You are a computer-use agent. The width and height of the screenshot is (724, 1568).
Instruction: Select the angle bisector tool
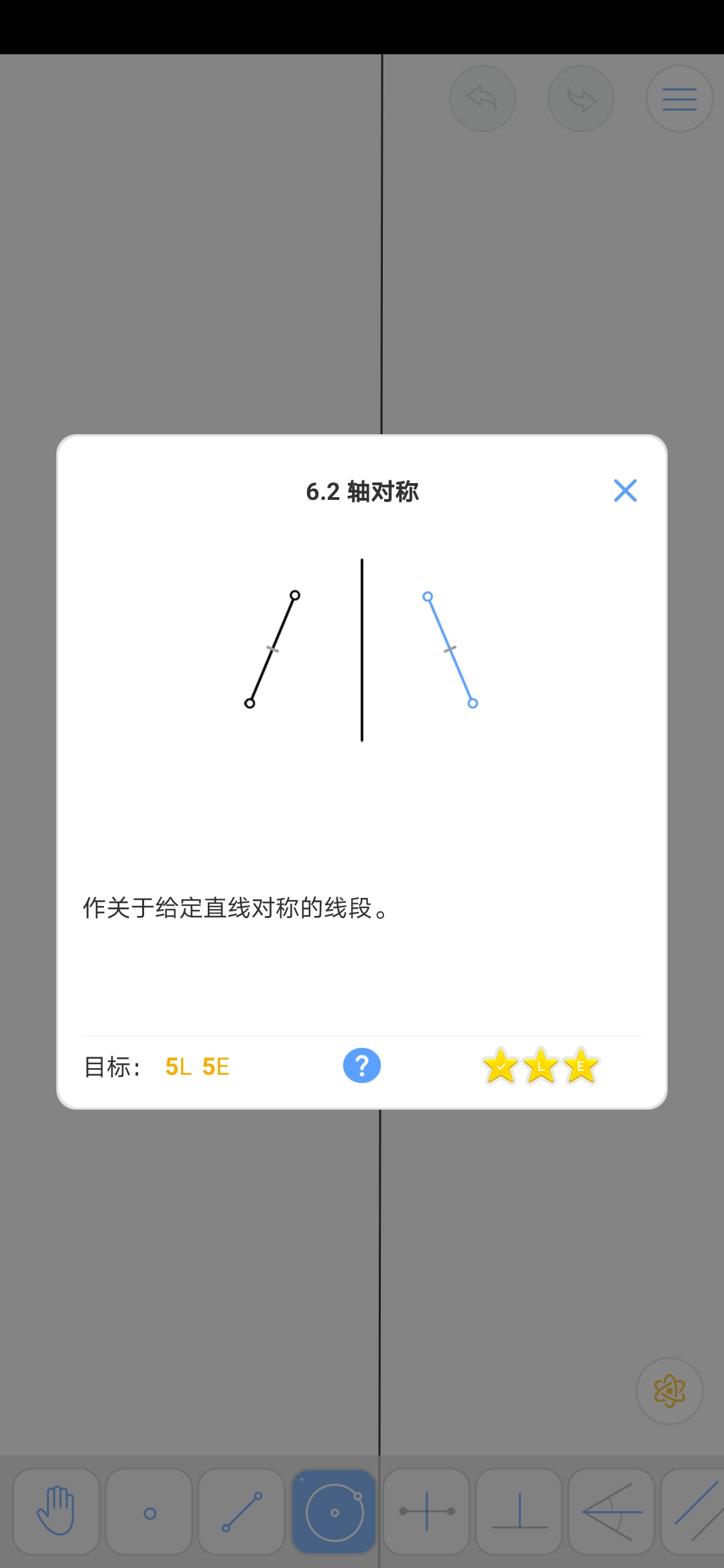coord(611,1511)
